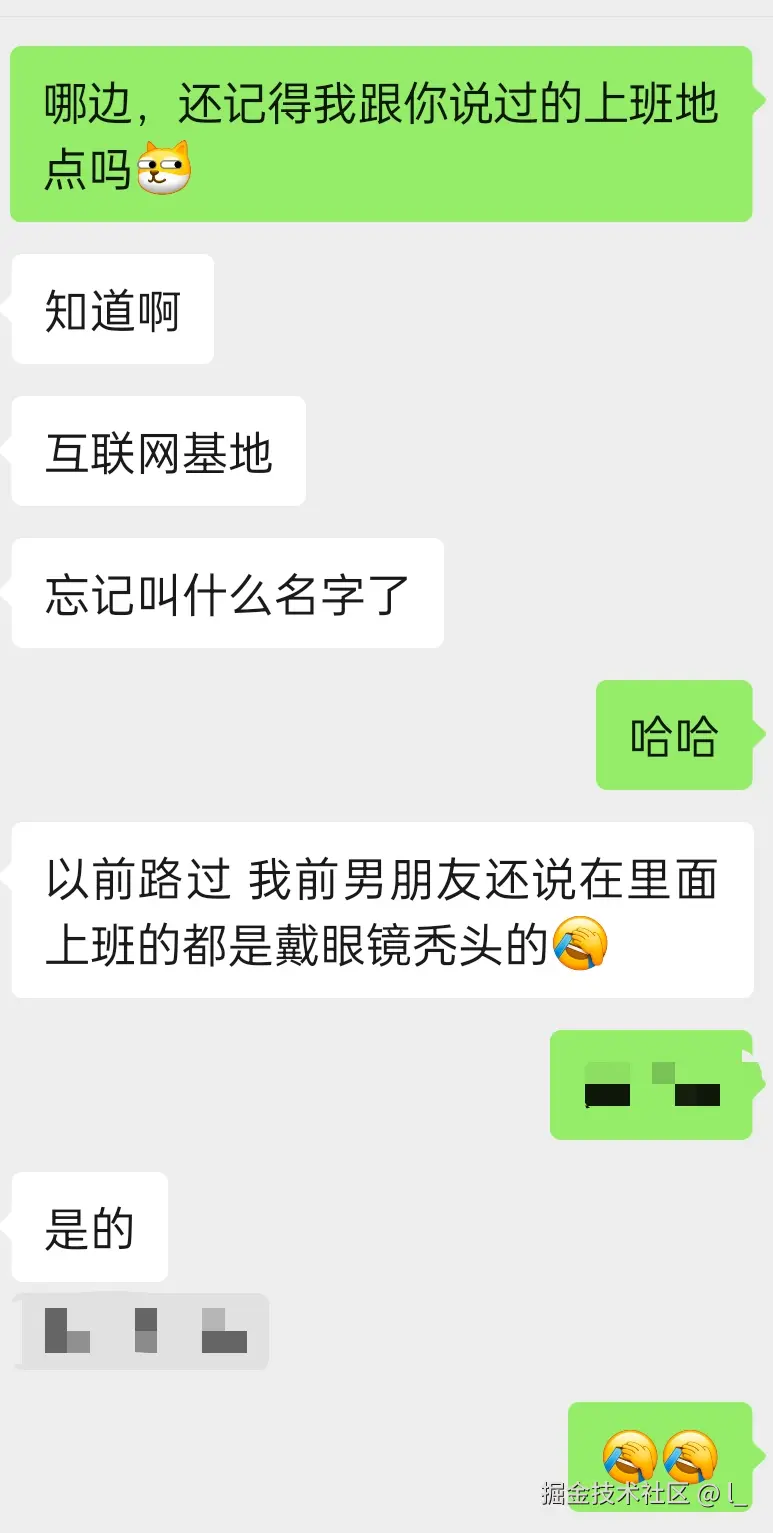Click the blurred white message below 是的
This screenshot has width=773, height=1533.
pos(140,1330)
